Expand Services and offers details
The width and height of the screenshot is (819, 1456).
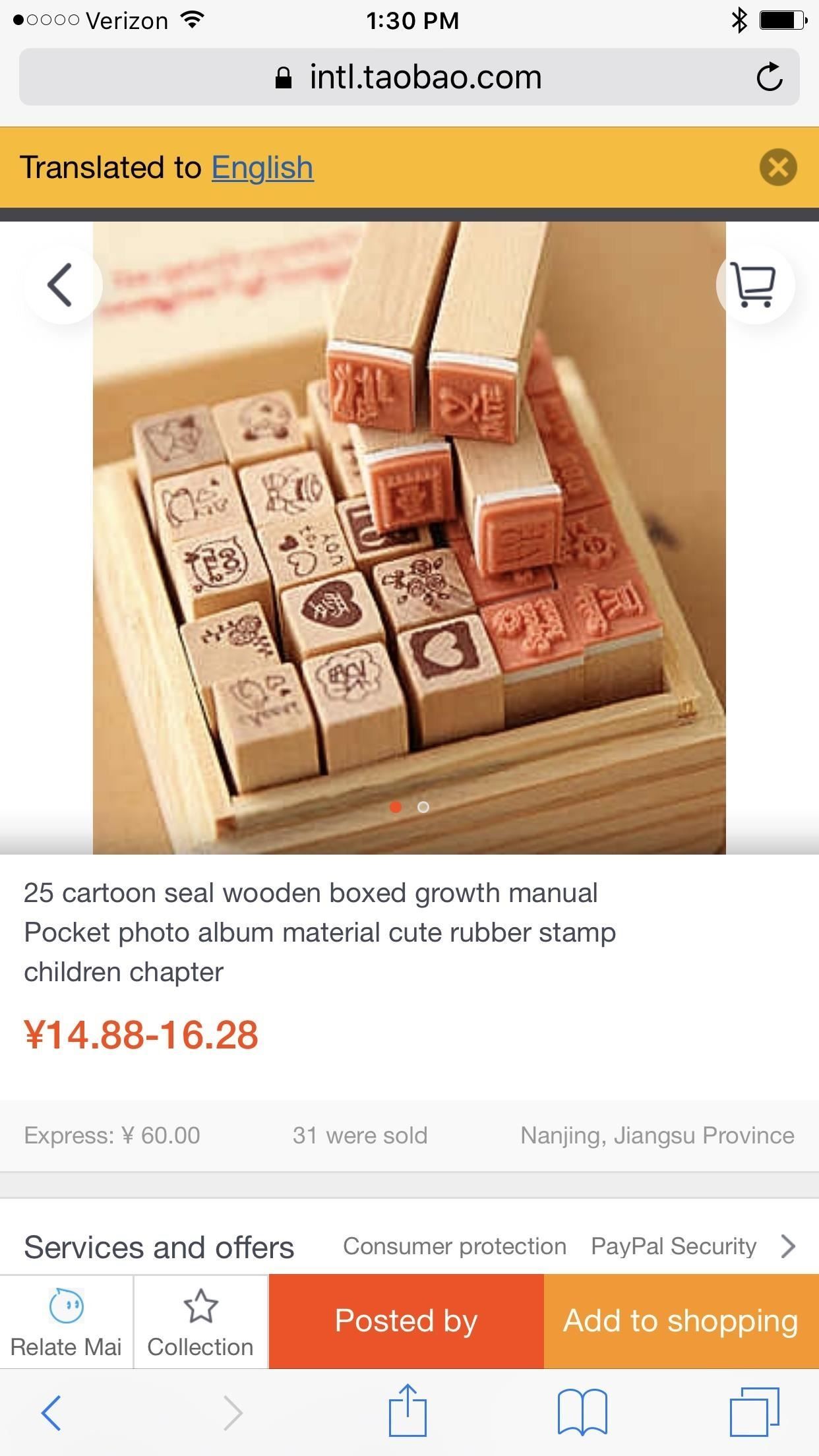tap(787, 1246)
